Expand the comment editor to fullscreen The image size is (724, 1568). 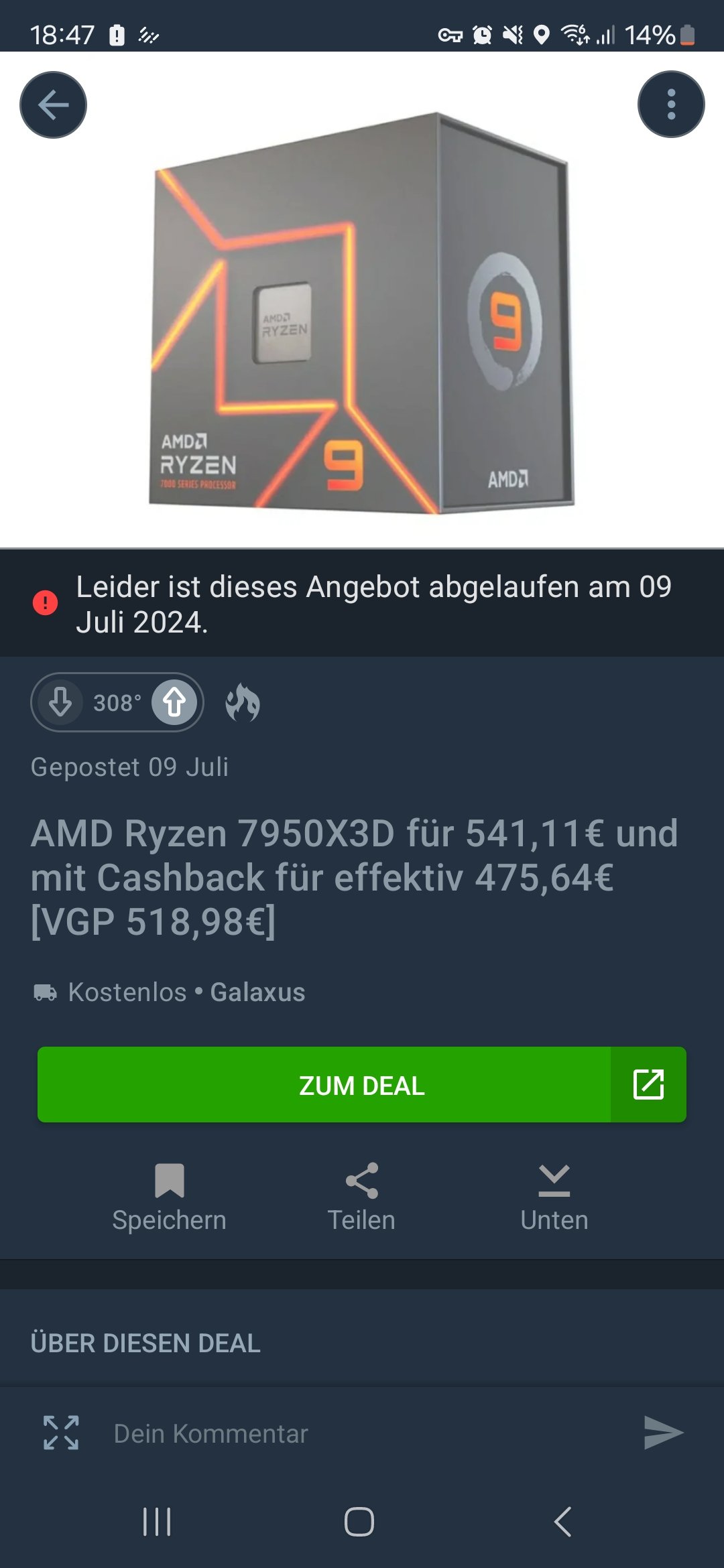(61, 1433)
